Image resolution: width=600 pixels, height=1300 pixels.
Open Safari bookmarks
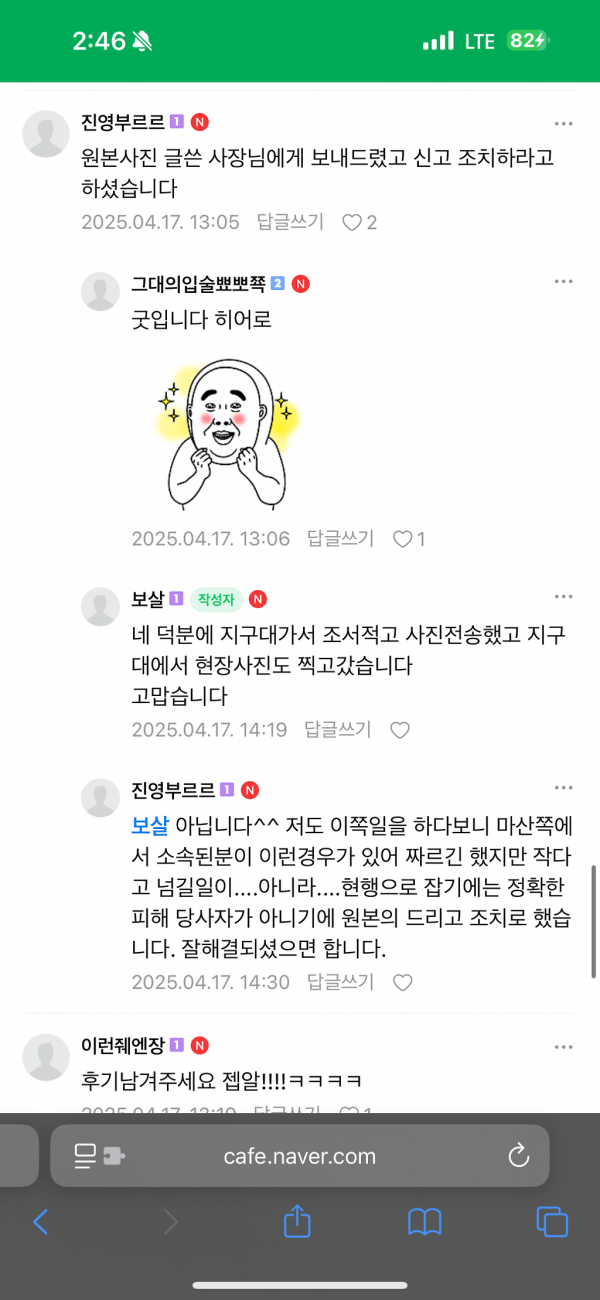point(425,1221)
